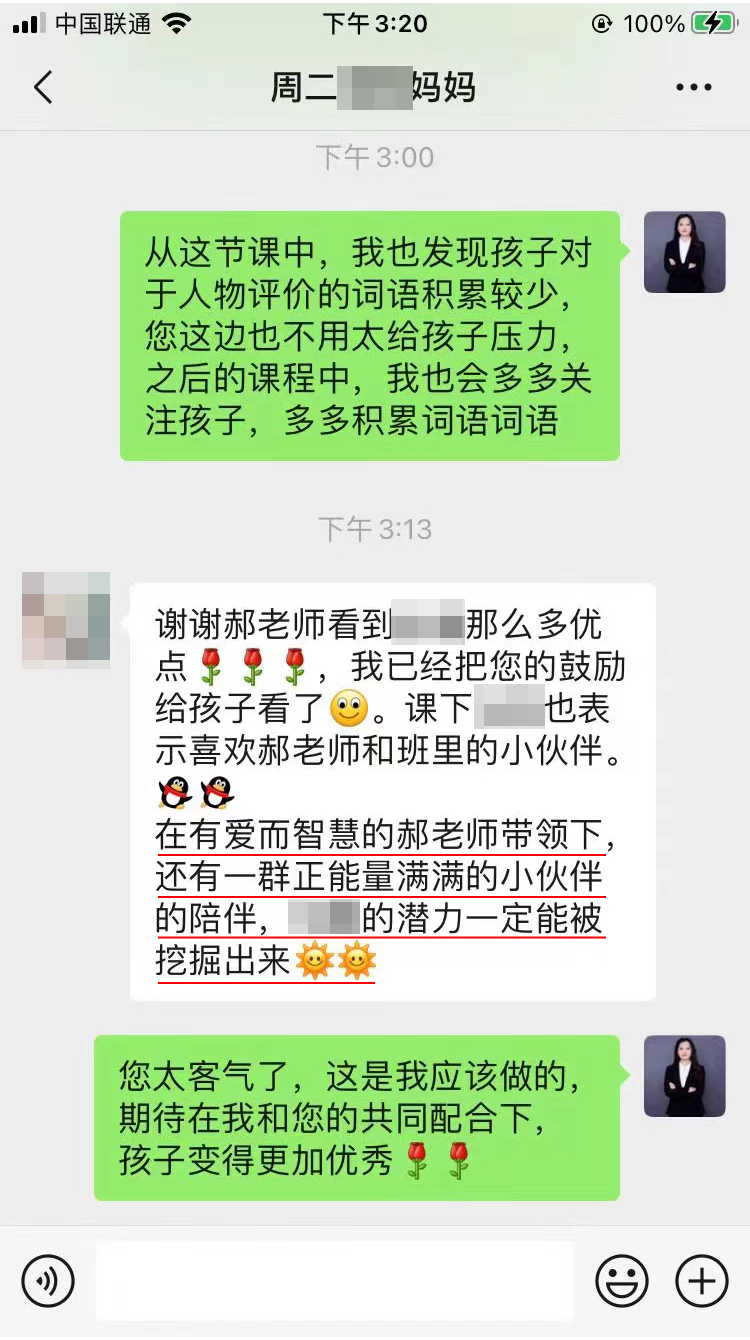Focus the message text field

point(335,1281)
